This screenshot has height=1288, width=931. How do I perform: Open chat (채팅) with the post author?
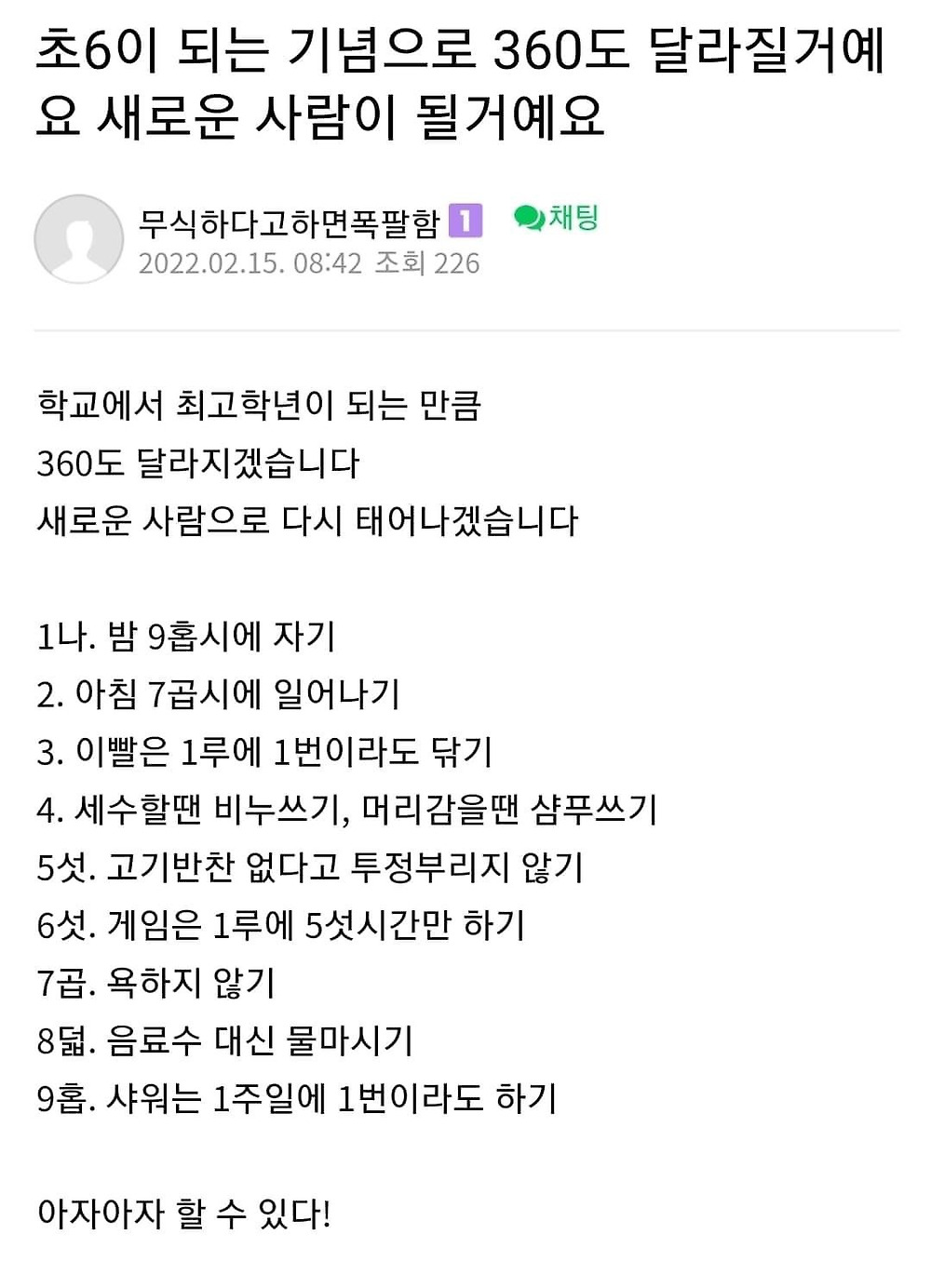pos(556,218)
